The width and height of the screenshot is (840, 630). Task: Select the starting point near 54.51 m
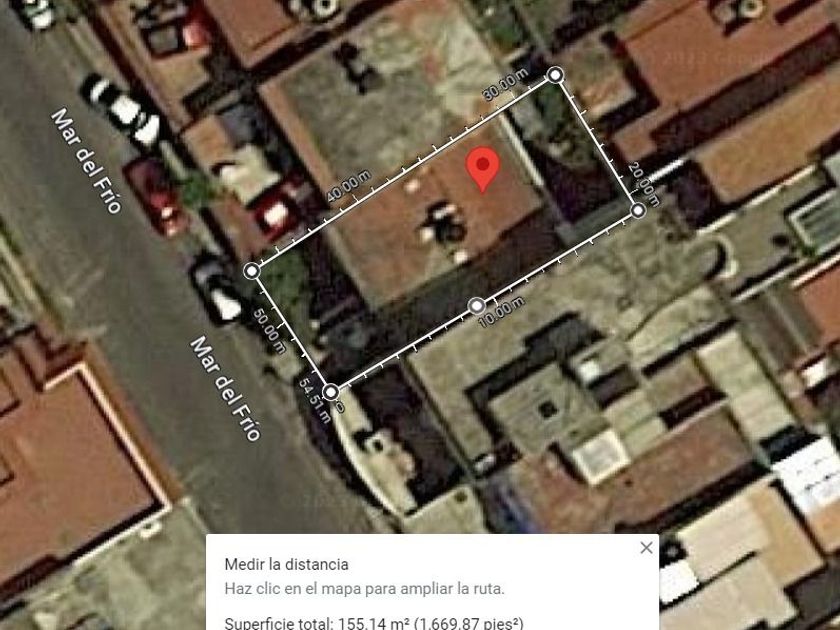(x=330, y=391)
